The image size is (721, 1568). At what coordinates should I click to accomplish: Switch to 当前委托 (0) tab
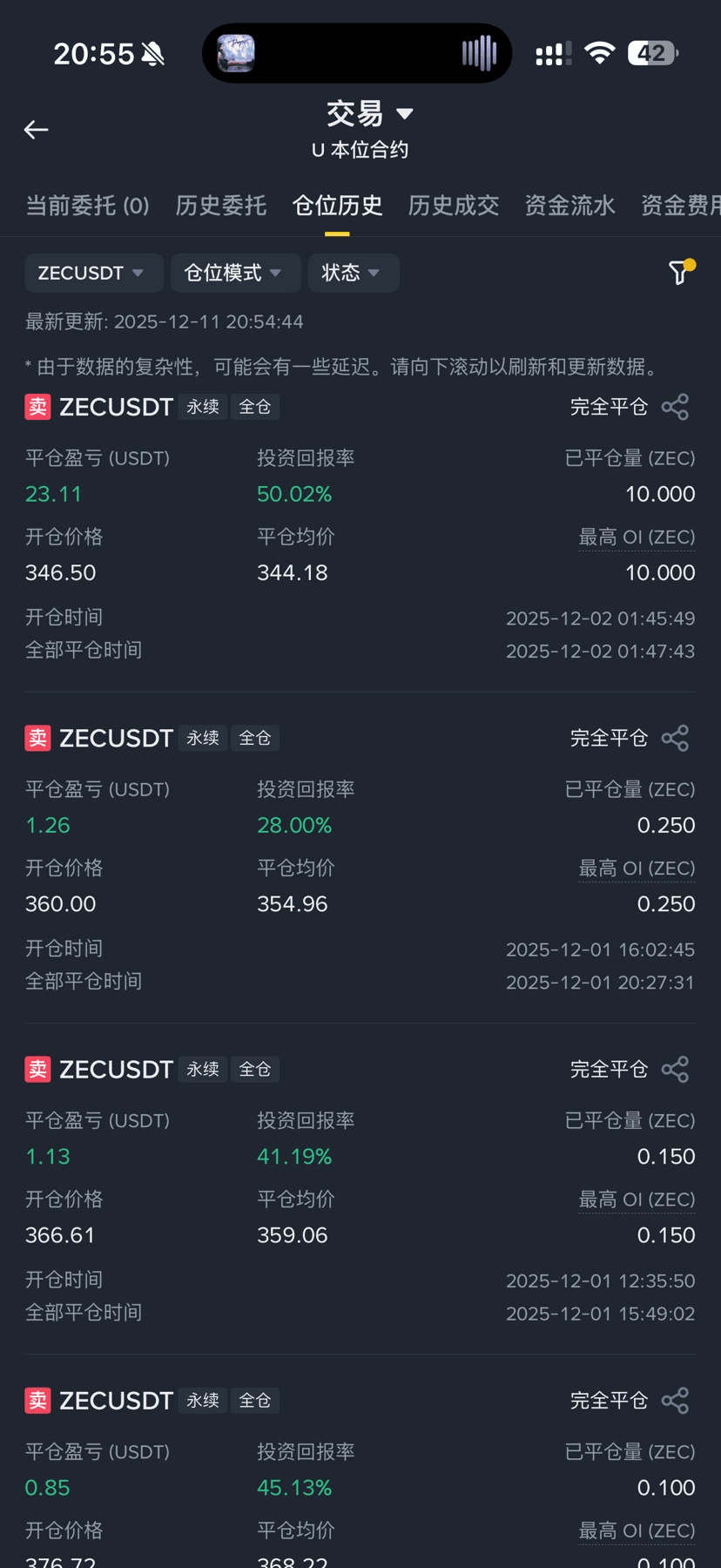point(87,206)
